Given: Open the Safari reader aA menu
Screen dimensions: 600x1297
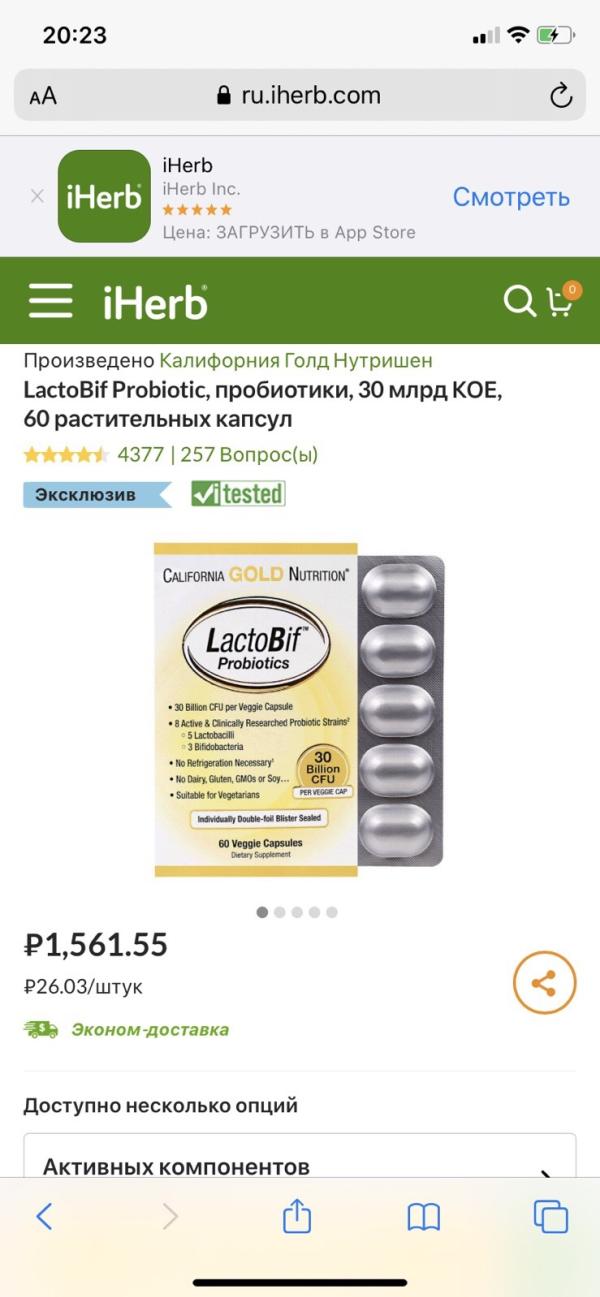Looking at the screenshot, I should click(x=43, y=96).
